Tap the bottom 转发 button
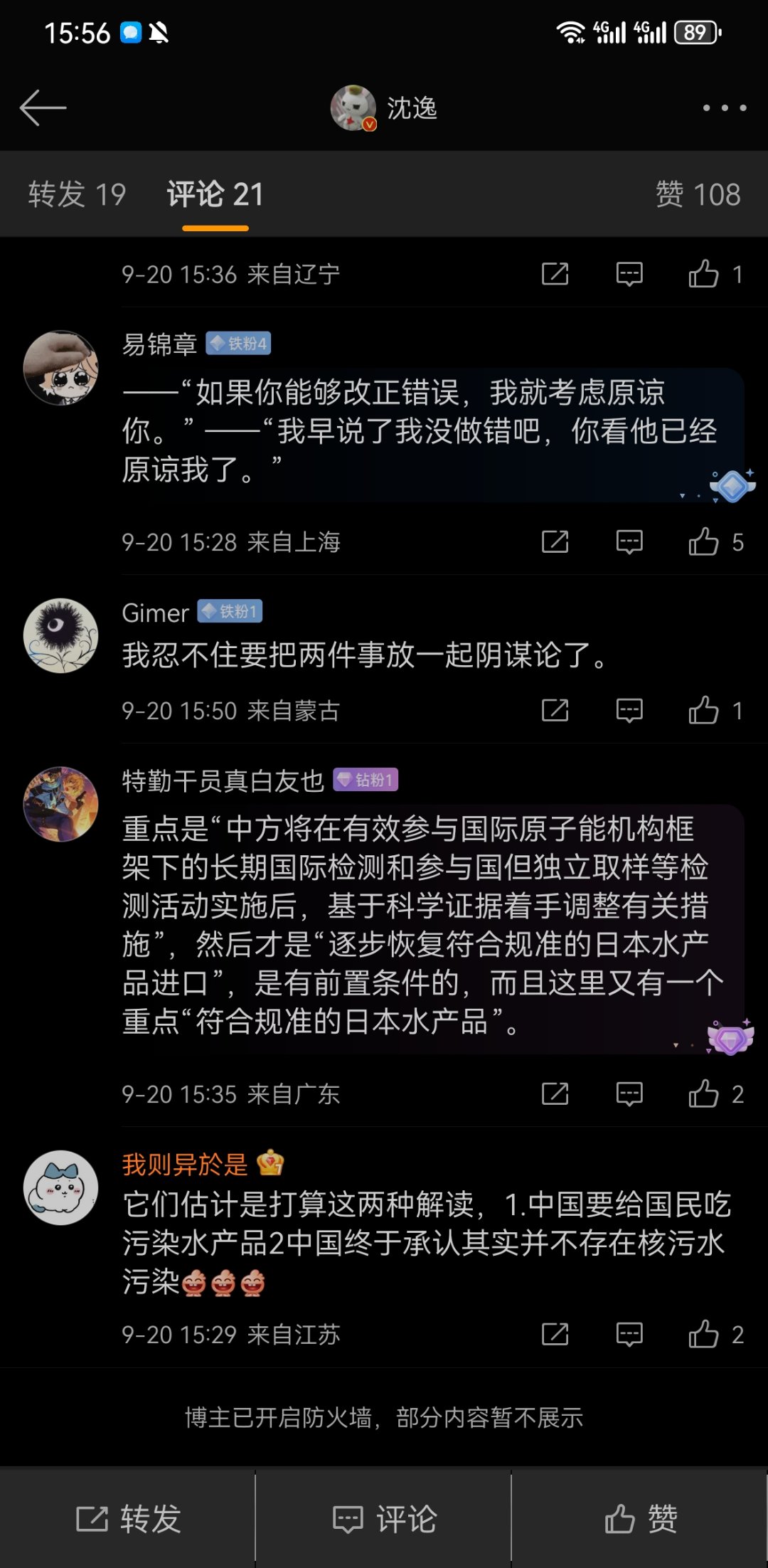 tap(128, 1518)
